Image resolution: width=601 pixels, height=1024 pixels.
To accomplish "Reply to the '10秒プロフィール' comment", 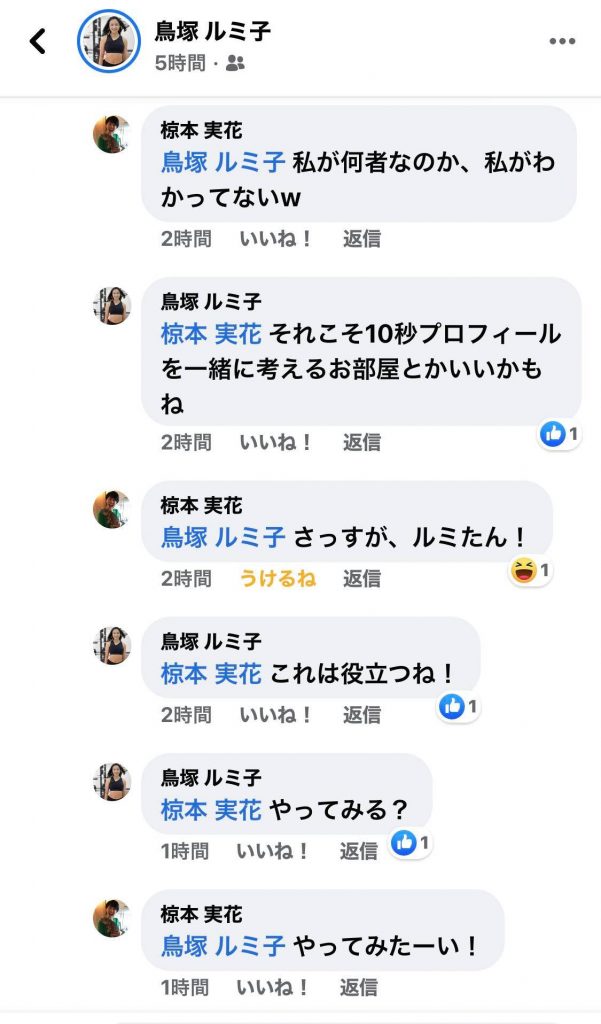I will 361,441.
